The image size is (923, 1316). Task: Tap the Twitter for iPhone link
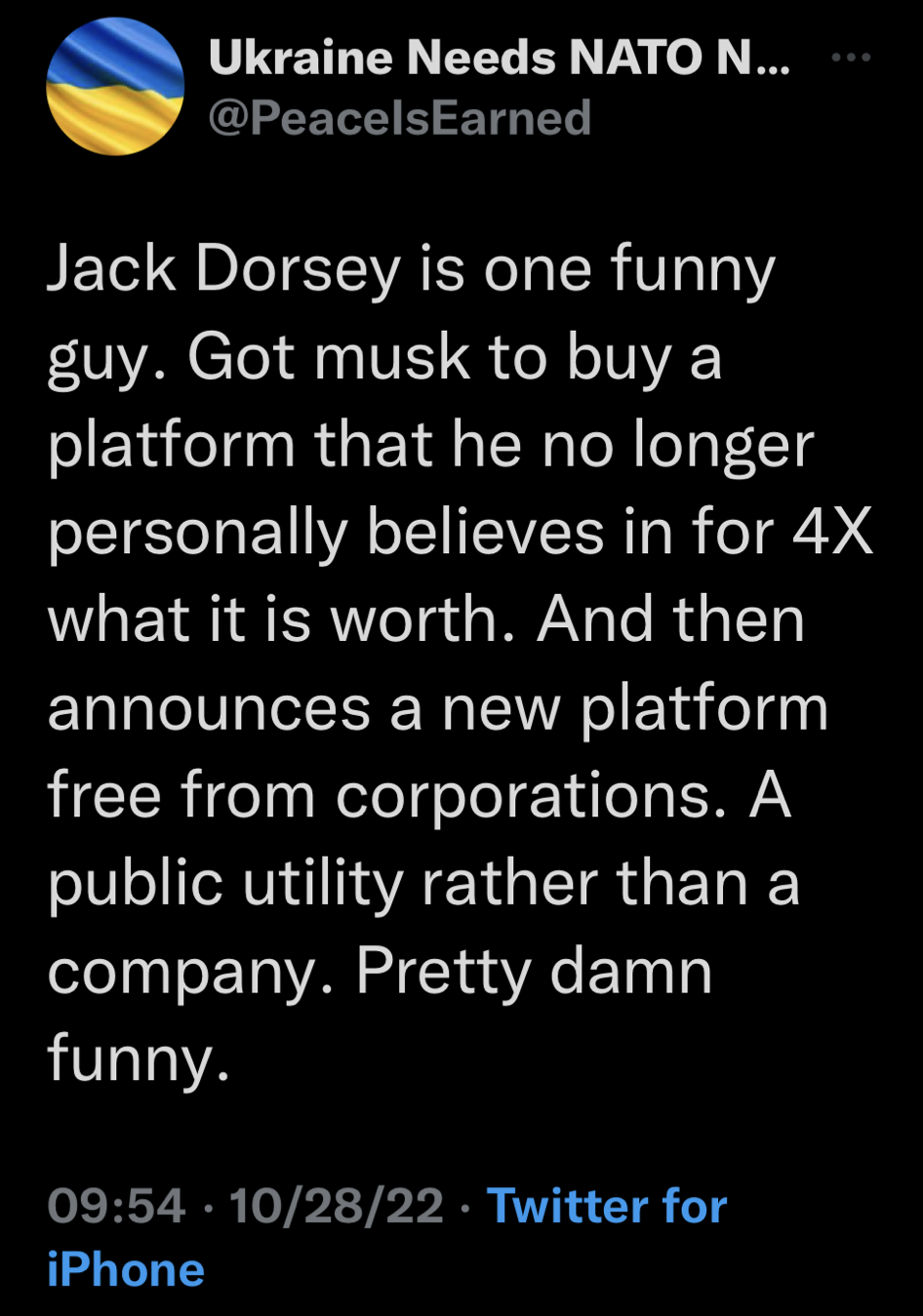[606, 1207]
